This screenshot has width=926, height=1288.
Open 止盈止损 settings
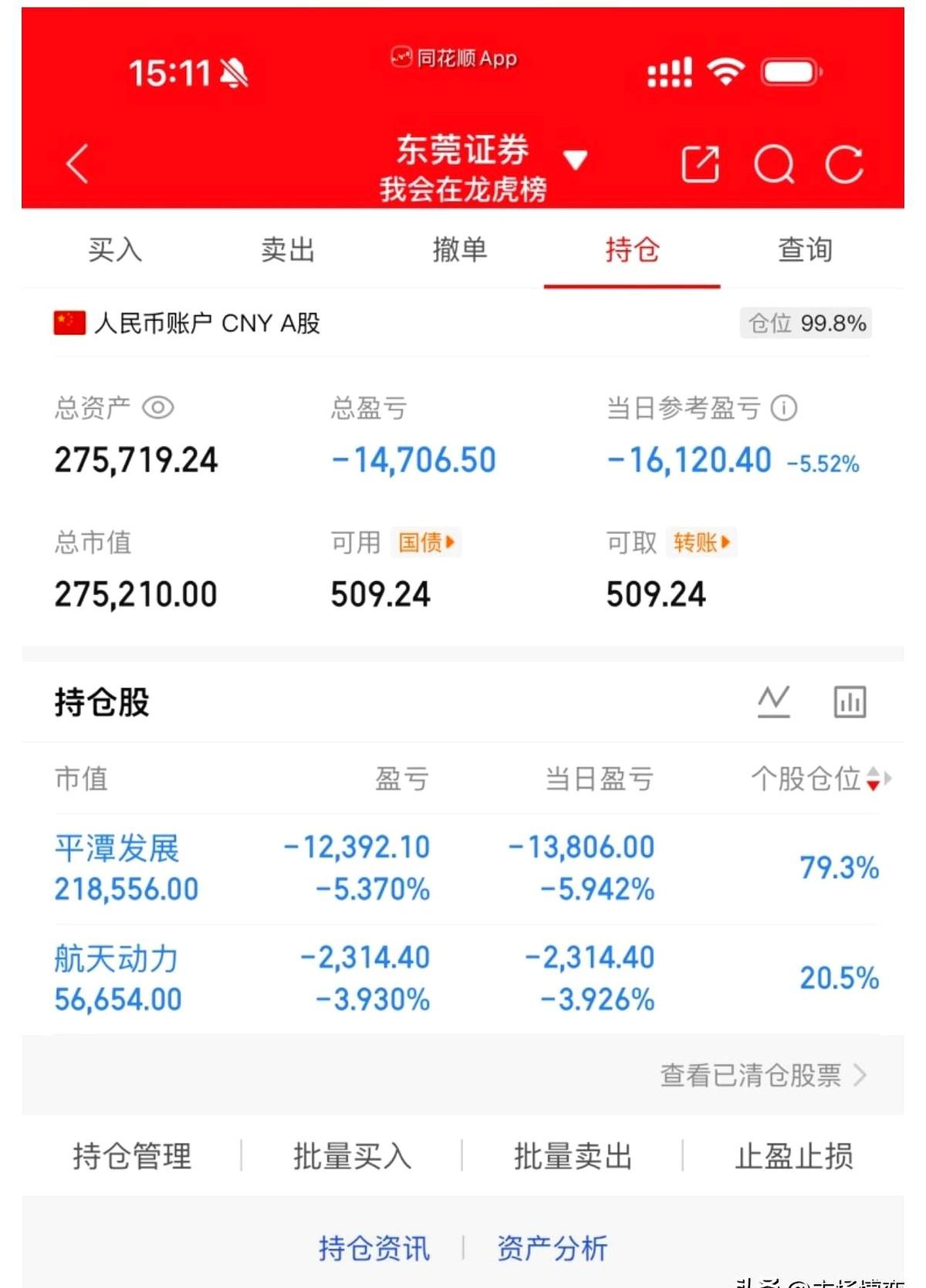[x=795, y=1155]
